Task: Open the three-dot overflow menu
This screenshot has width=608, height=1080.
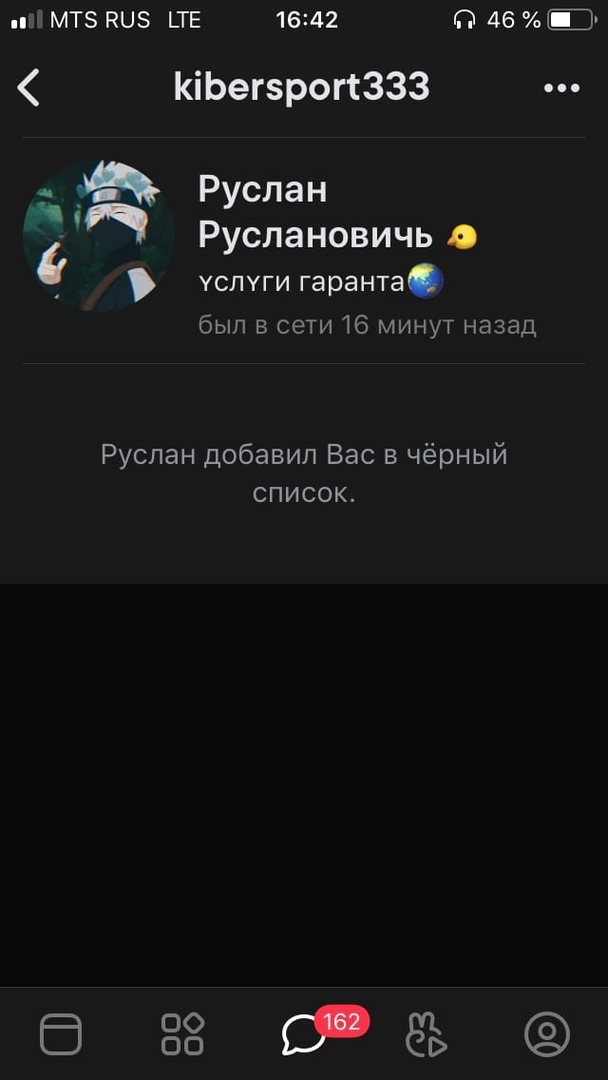Action: coord(561,88)
